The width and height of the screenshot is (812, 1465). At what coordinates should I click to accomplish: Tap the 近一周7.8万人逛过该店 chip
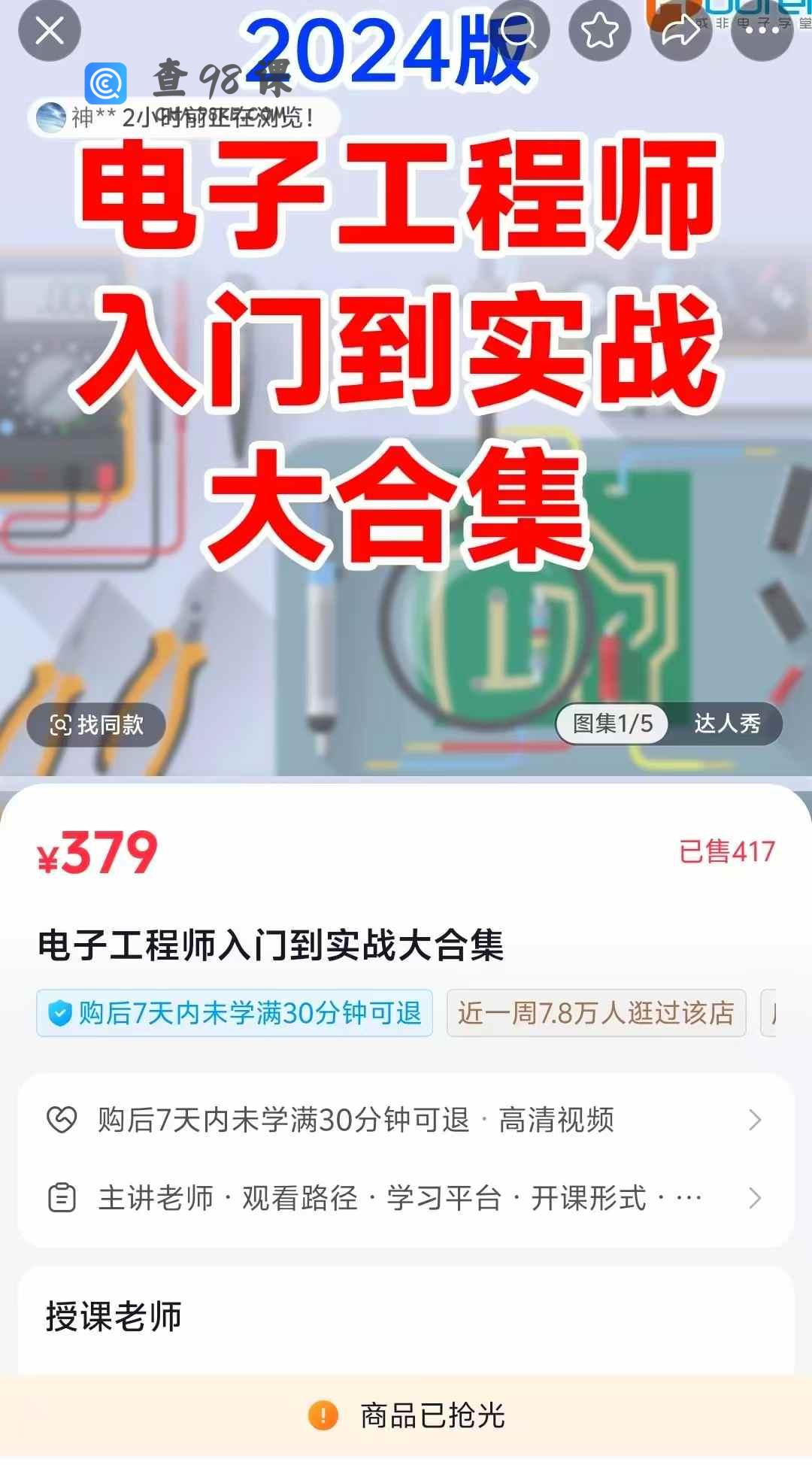[595, 1013]
